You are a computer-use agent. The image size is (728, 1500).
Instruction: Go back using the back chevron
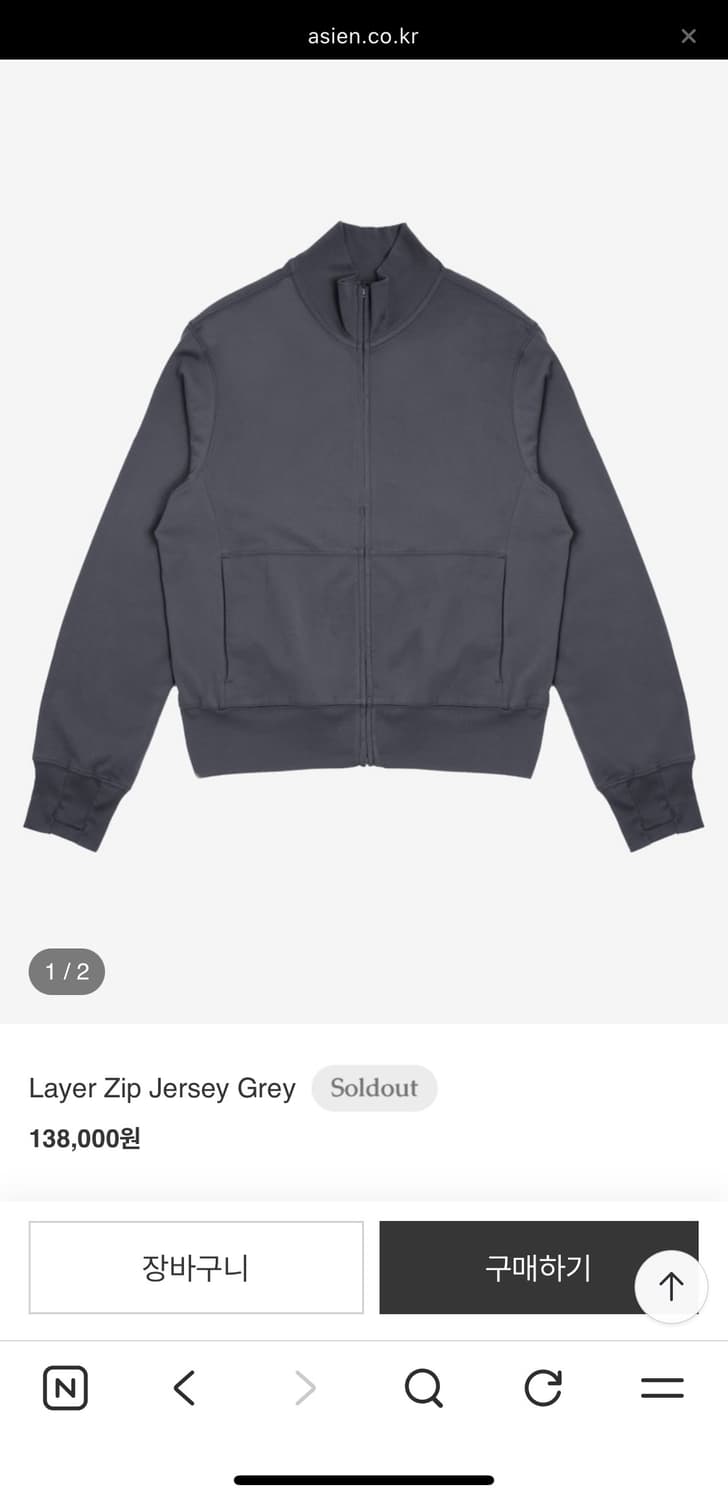point(183,1388)
